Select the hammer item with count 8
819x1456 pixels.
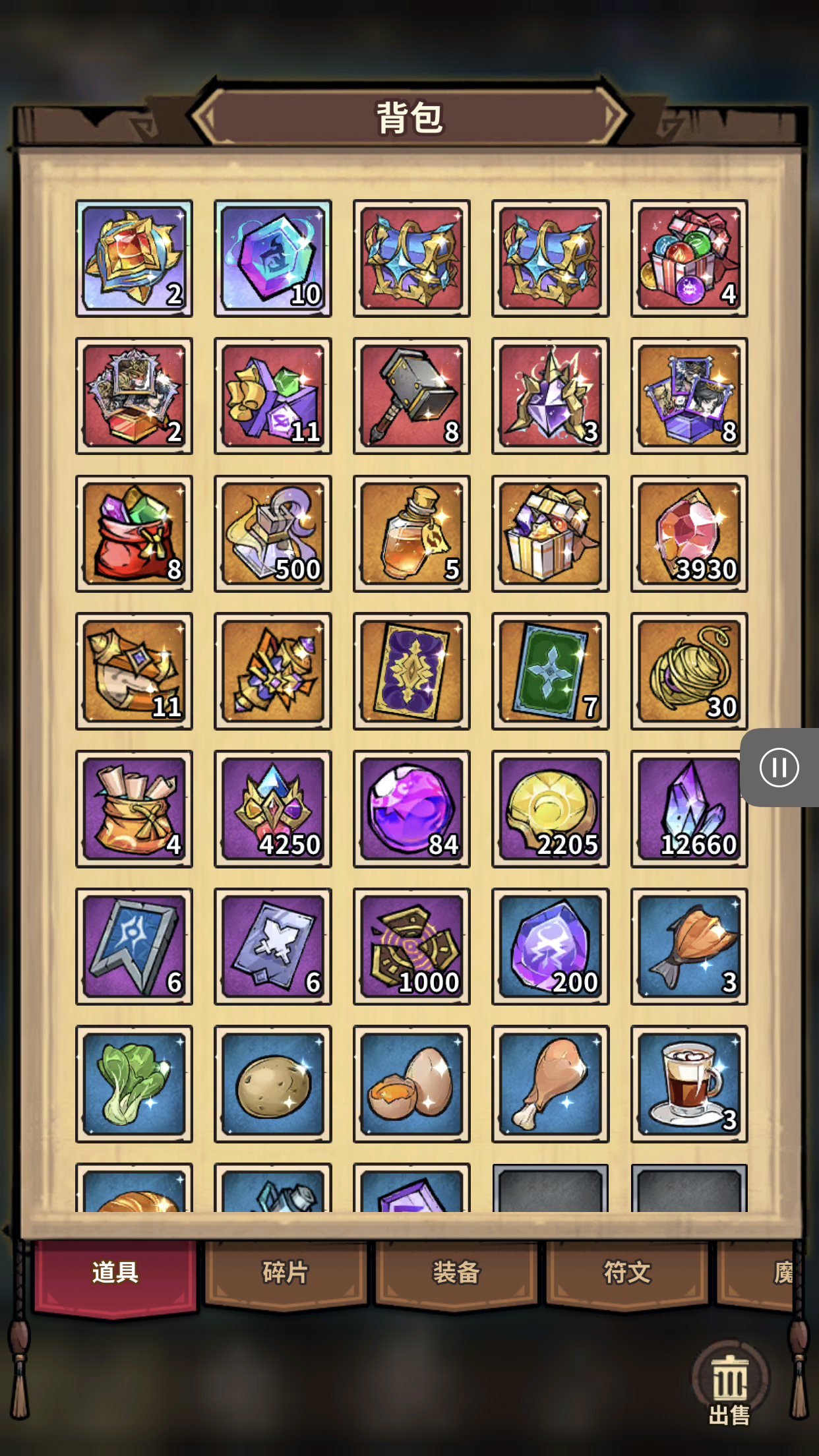pyautogui.click(x=411, y=396)
